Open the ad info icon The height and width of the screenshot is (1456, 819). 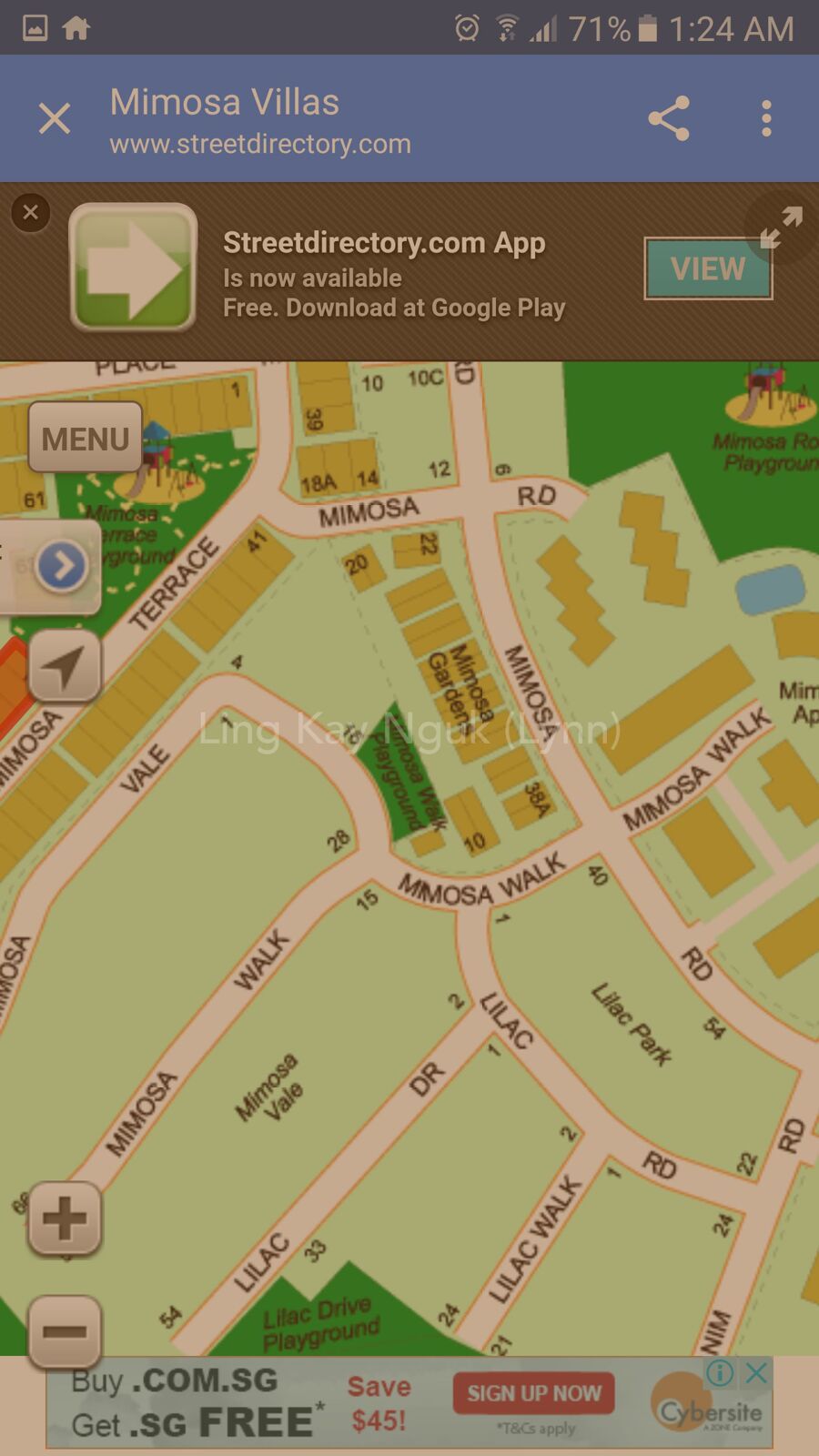(x=720, y=1372)
